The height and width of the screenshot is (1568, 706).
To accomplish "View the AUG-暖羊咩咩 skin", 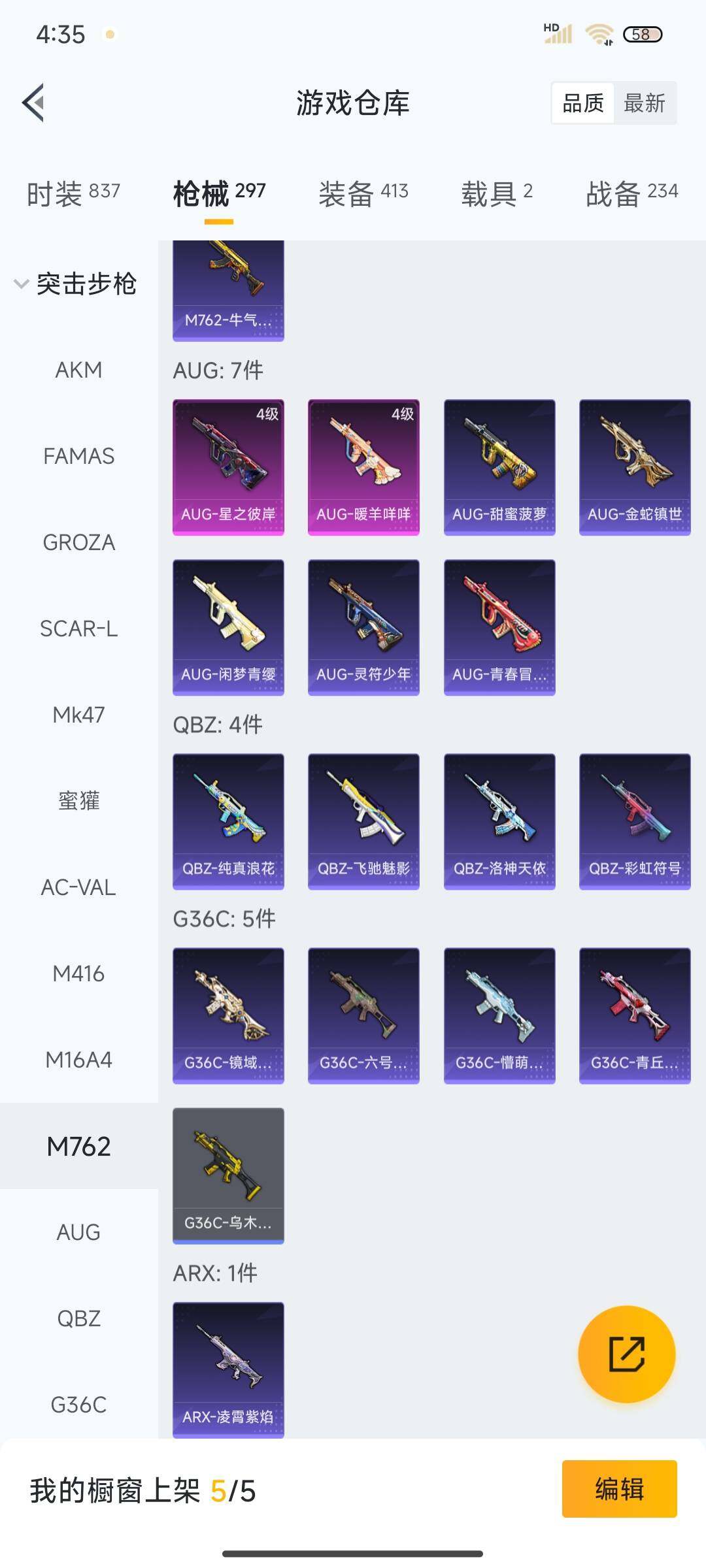I will [x=363, y=466].
